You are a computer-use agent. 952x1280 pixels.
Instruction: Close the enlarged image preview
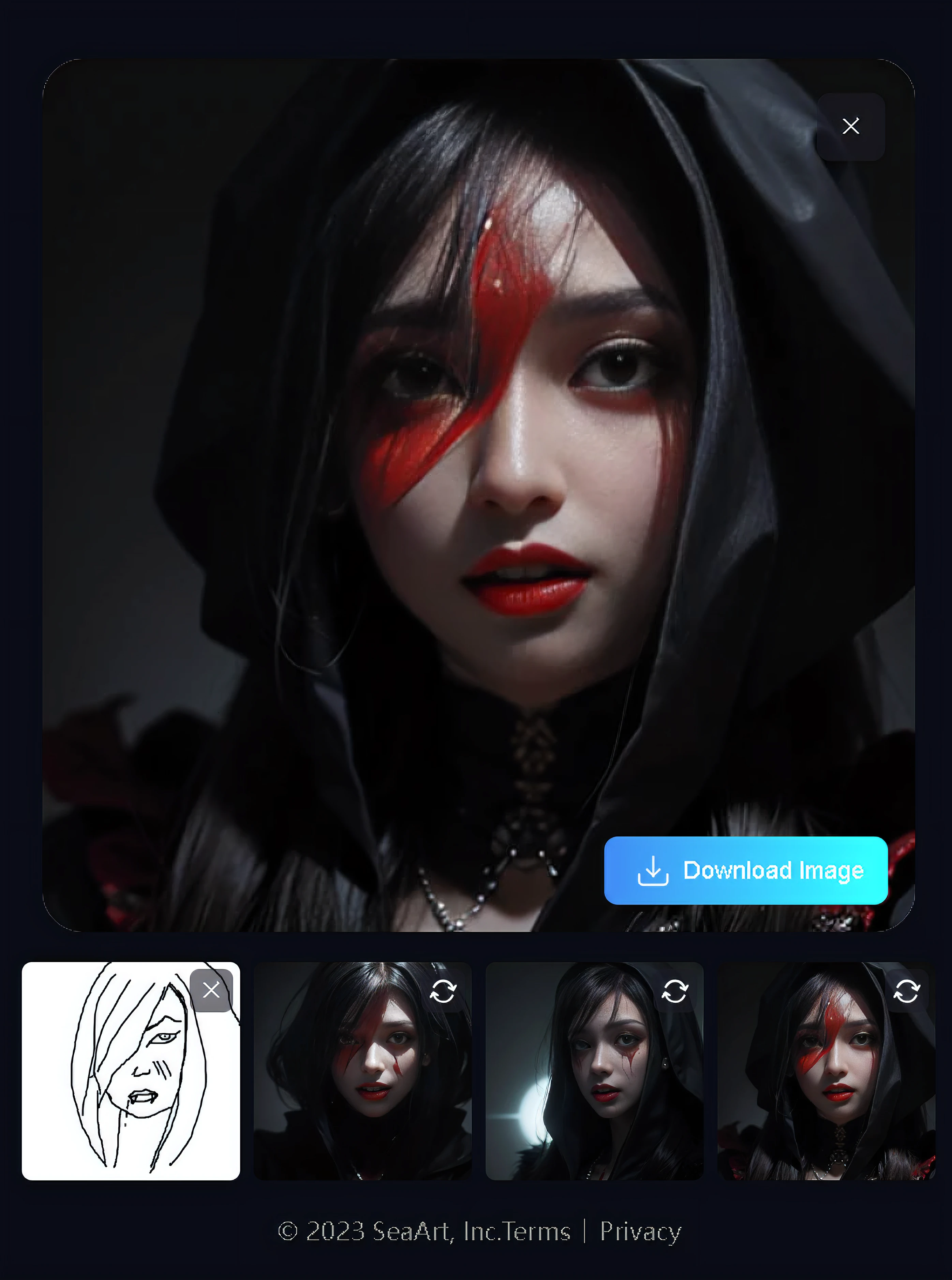[x=850, y=126]
